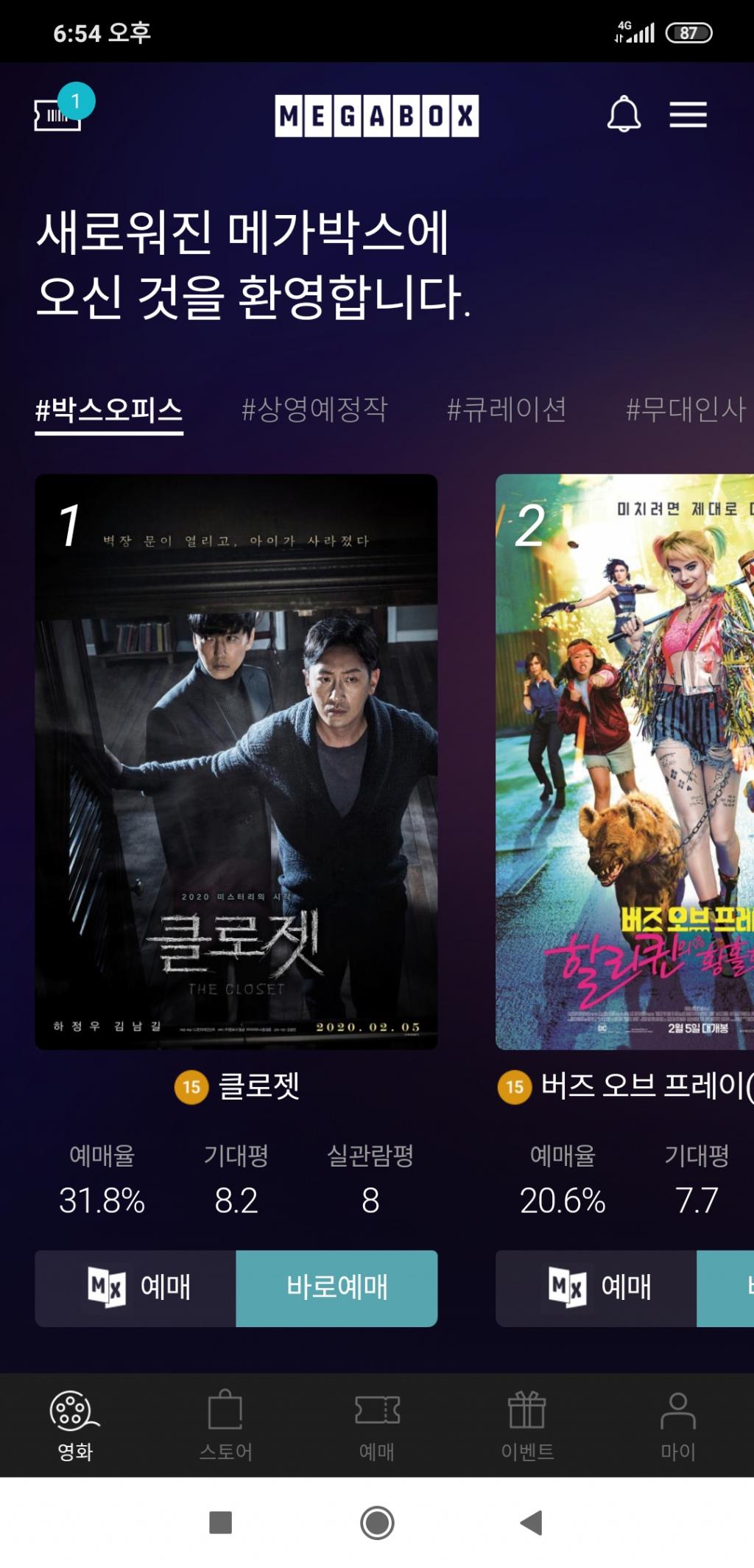754x1568 pixels.
Task: Switch to the #무대인사 tab
Action: [x=685, y=409]
